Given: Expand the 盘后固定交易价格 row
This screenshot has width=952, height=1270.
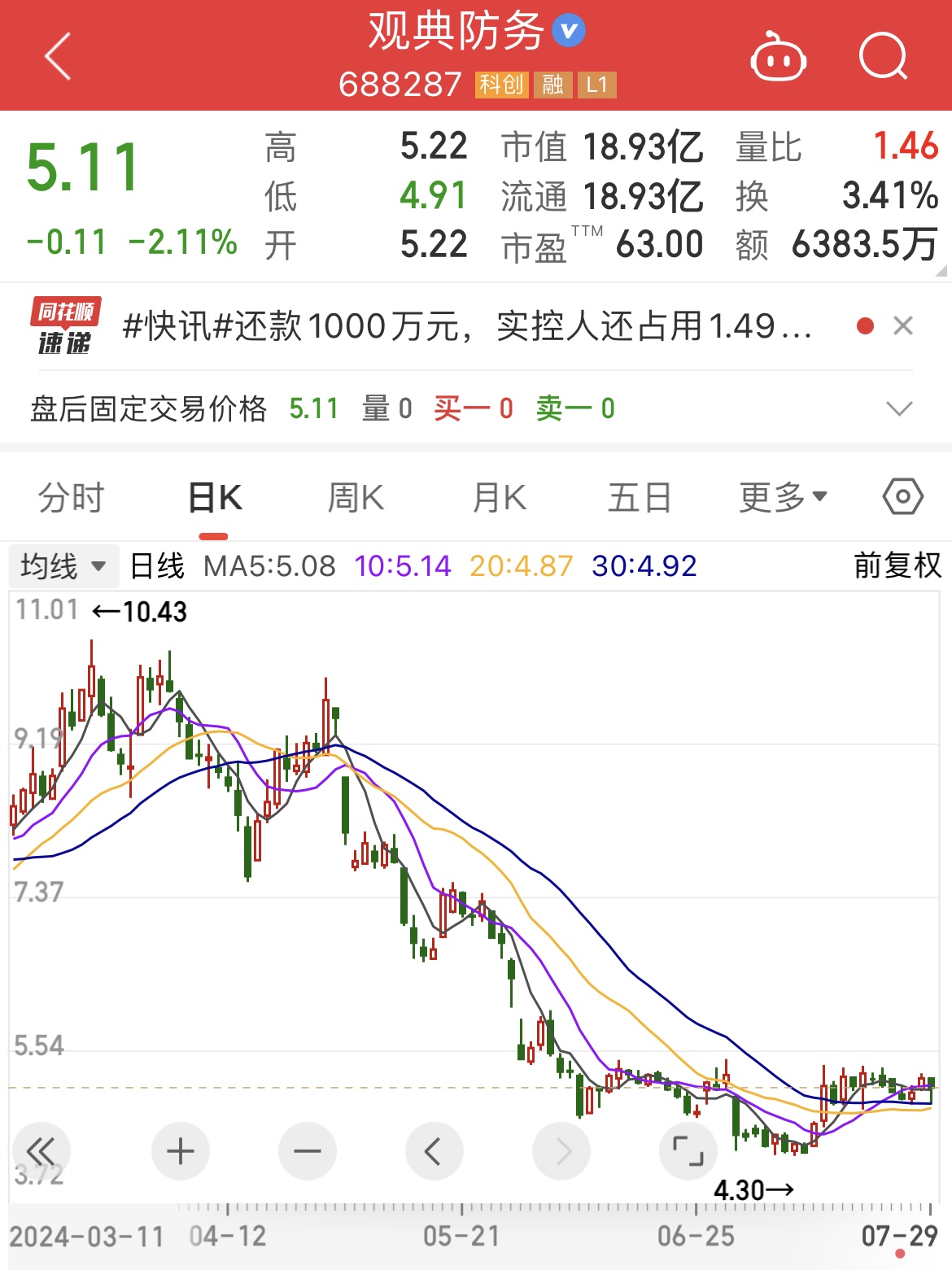Looking at the screenshot, I should [x=898, y=408].
